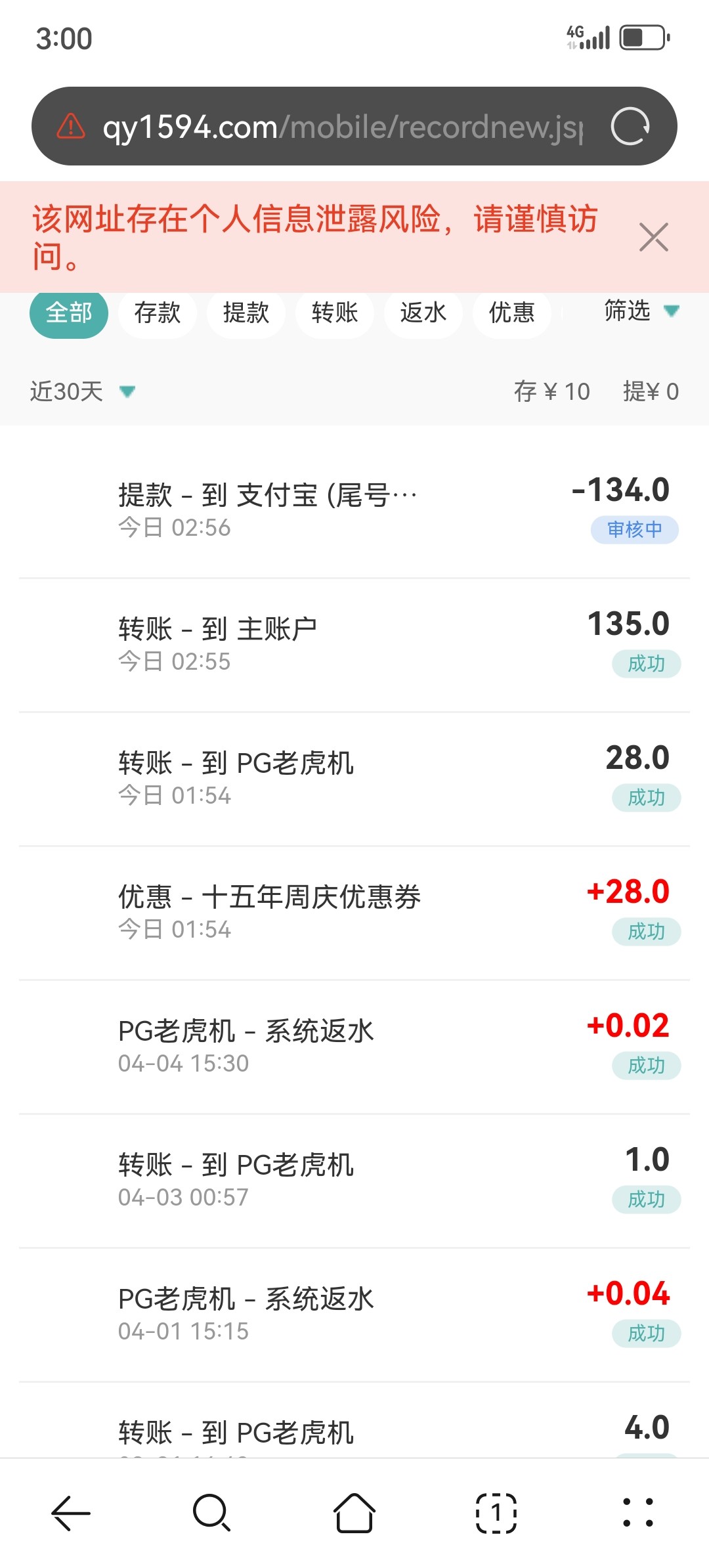This screenshot has height=1568, width=709.
Task: Dismiss the privacy risk warning banner
Action: tap(653, 237)
